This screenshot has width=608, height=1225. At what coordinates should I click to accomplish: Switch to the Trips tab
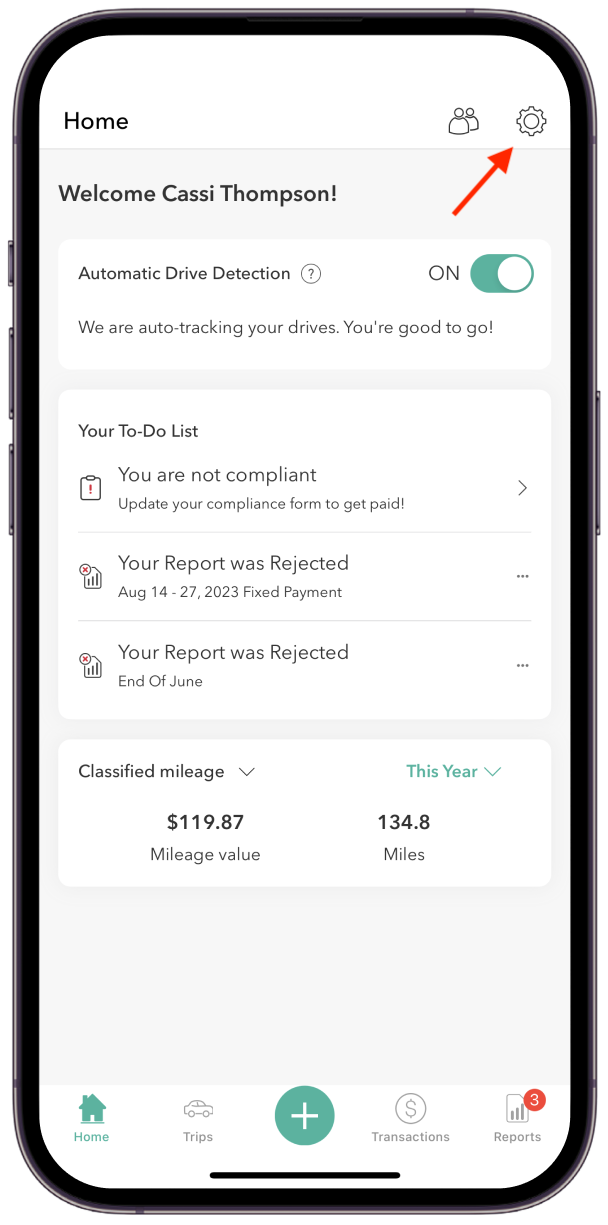(198, 1119)
